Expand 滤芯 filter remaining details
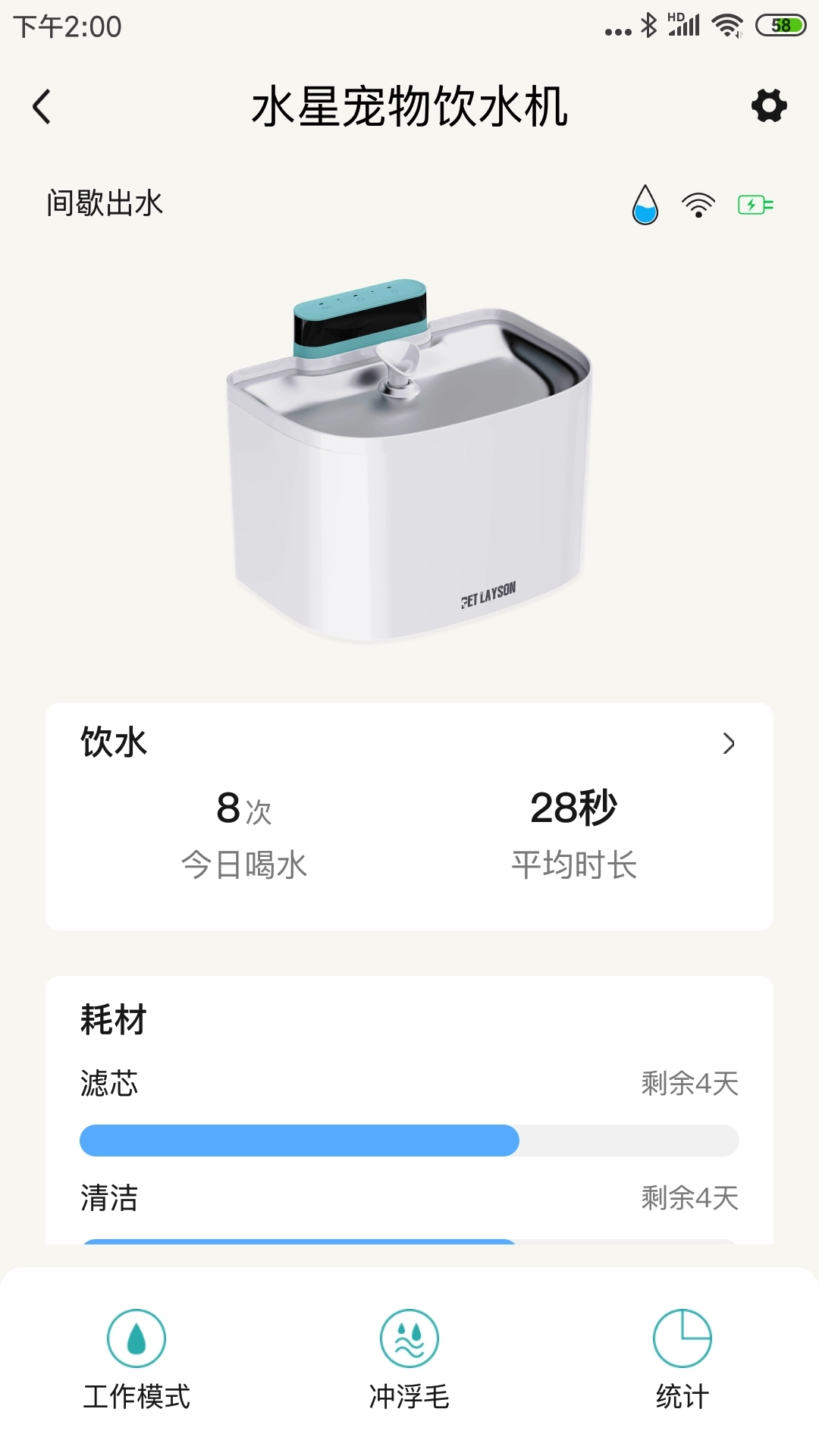The width and height of the screenshot is (819, 1456). [111, 1084]
